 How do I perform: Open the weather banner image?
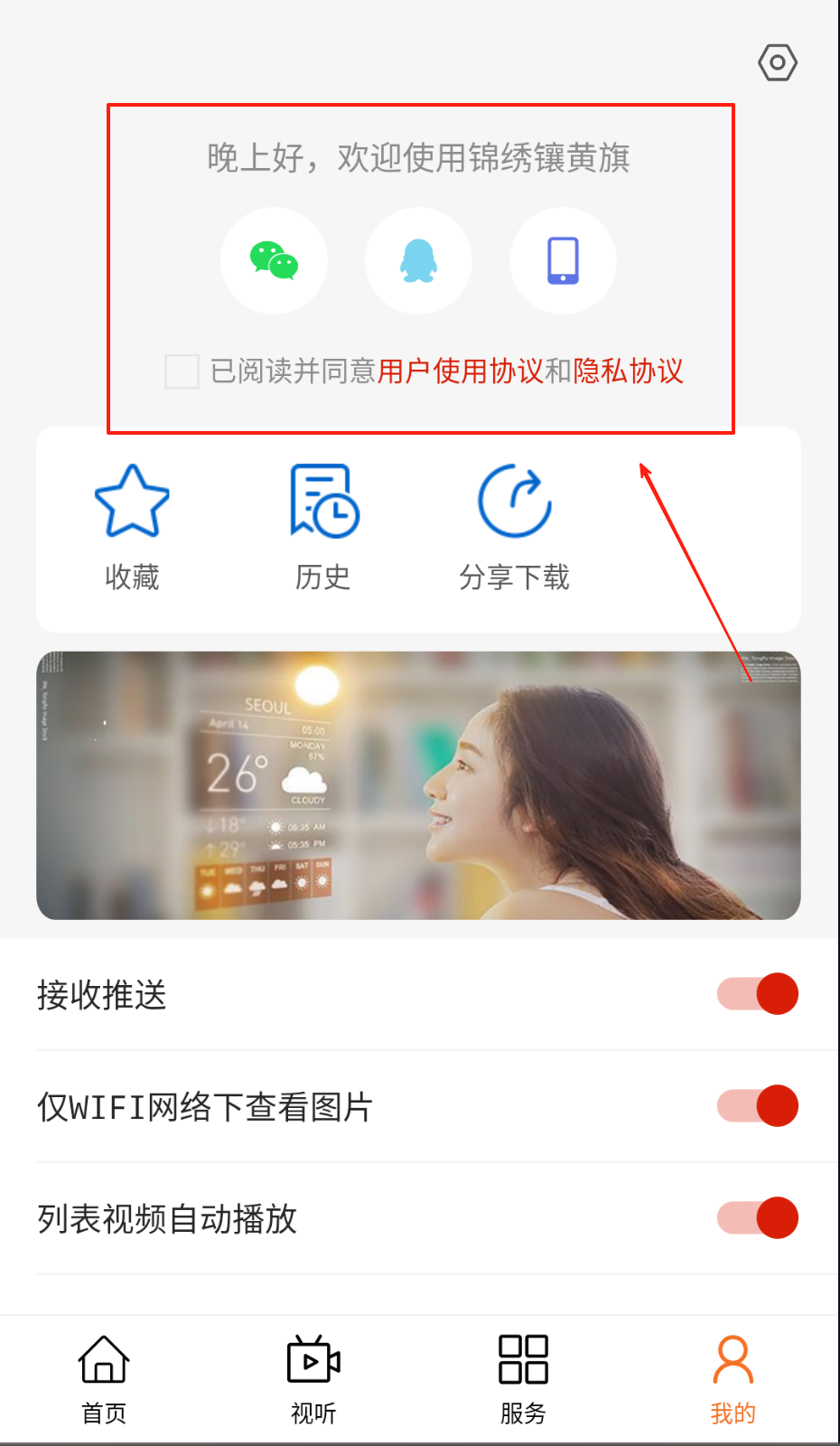(x=418, y=785)
